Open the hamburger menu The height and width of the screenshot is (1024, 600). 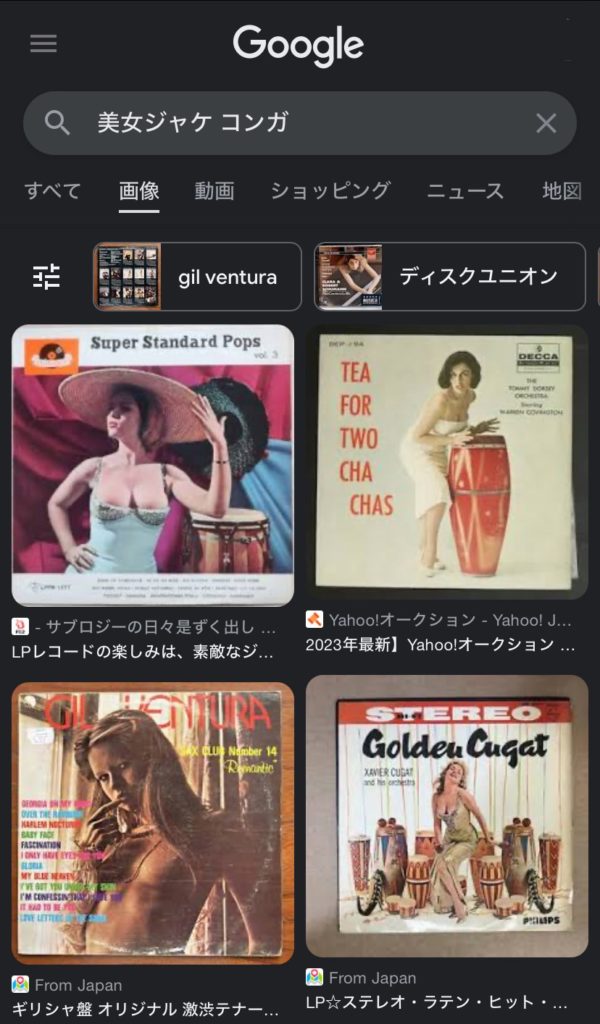(x=43, y=44)
